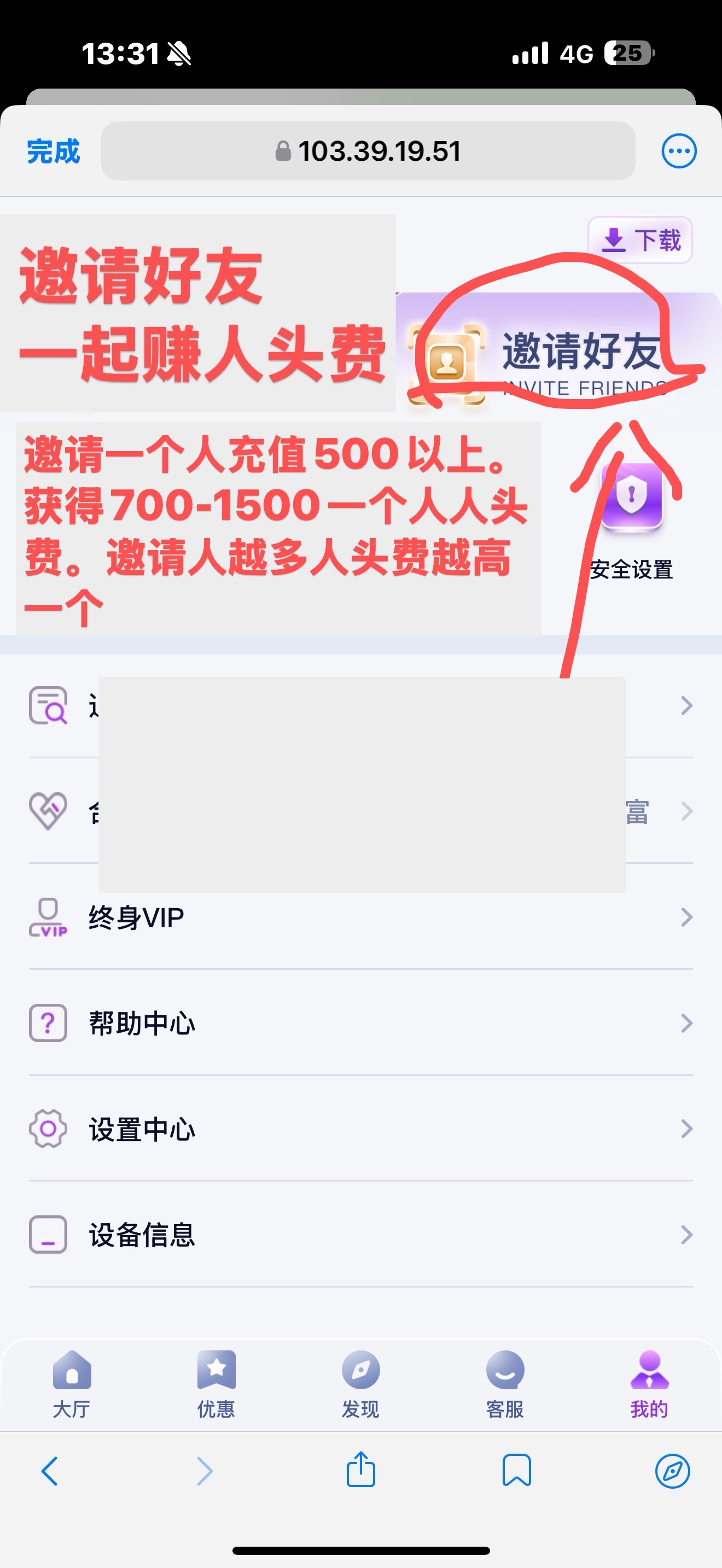Open the browser's more options menu
722x1568 pixels.
679,151
